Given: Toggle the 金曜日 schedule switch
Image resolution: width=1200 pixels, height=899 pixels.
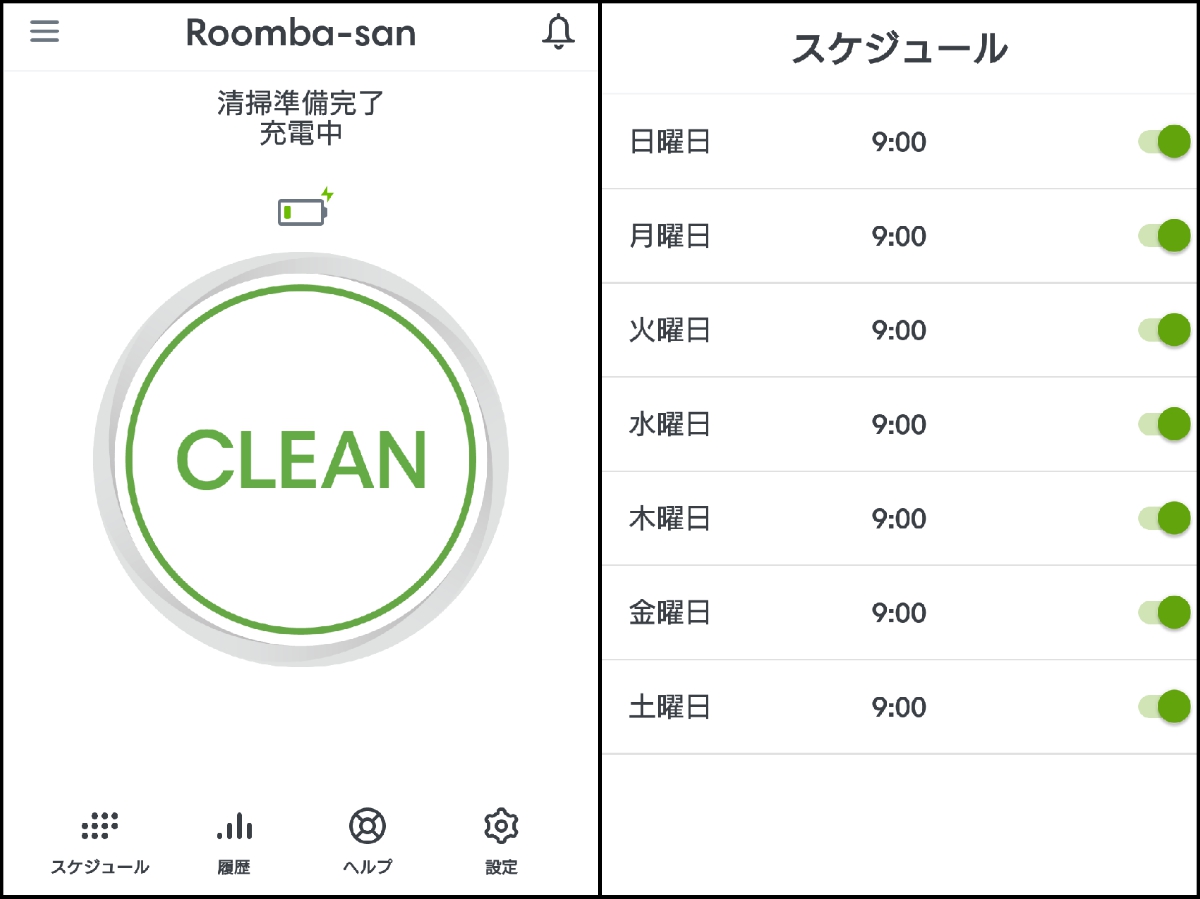Looking at the screenshot, I should (x=1165, y=612).
